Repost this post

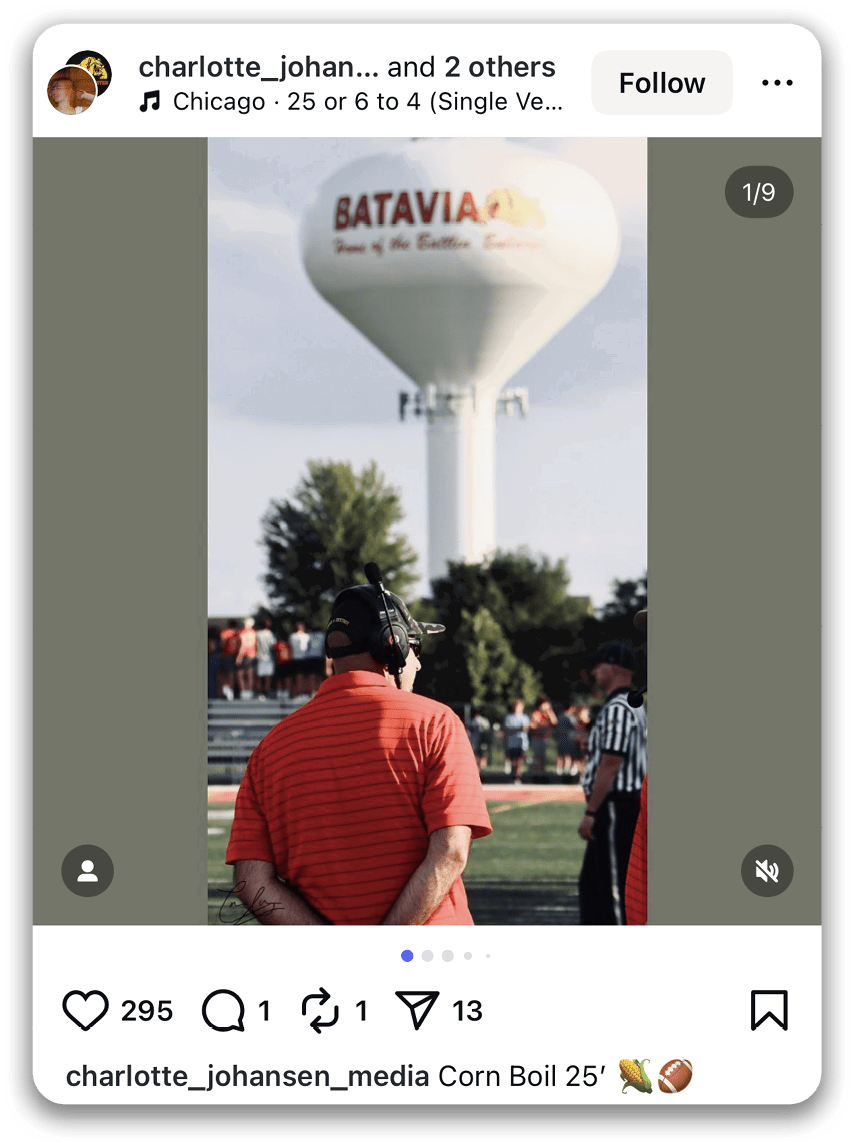pos(320,1011)
